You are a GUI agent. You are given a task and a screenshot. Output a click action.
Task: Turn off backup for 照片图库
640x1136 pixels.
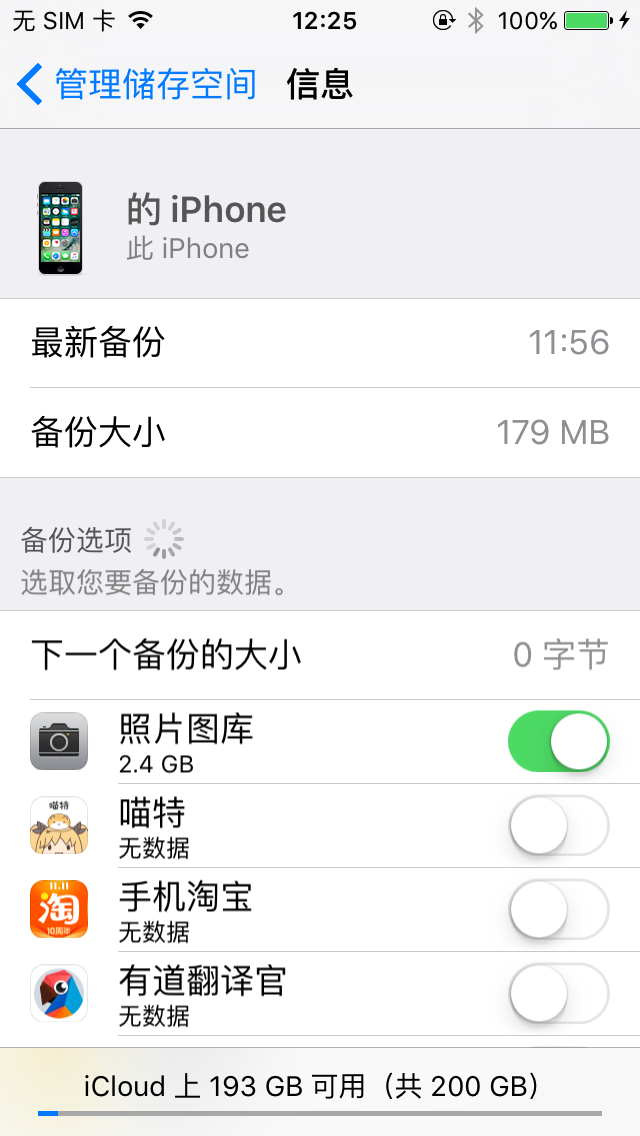tap(558, 742)
